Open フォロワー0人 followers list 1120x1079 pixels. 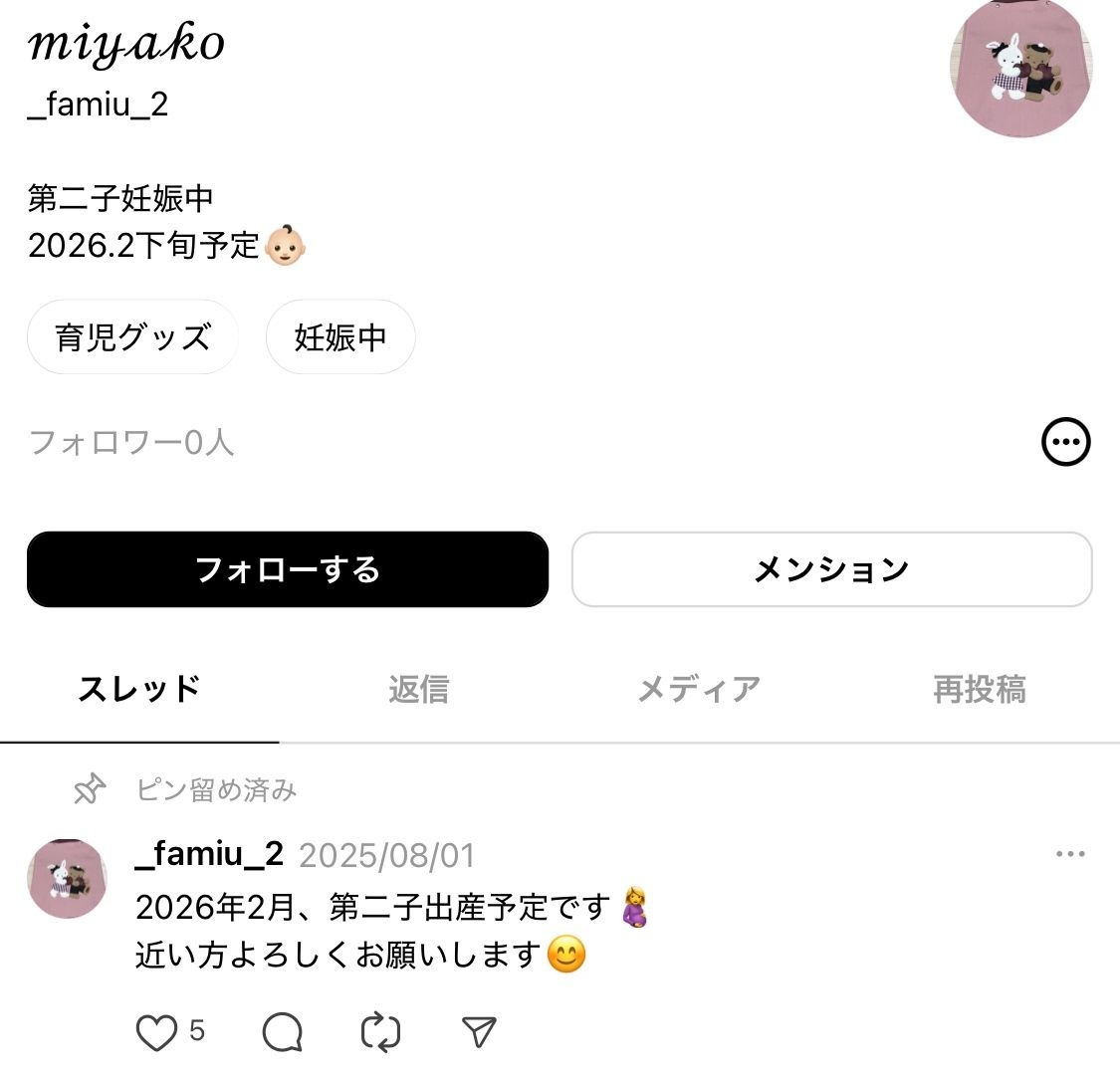coord(131,442)
